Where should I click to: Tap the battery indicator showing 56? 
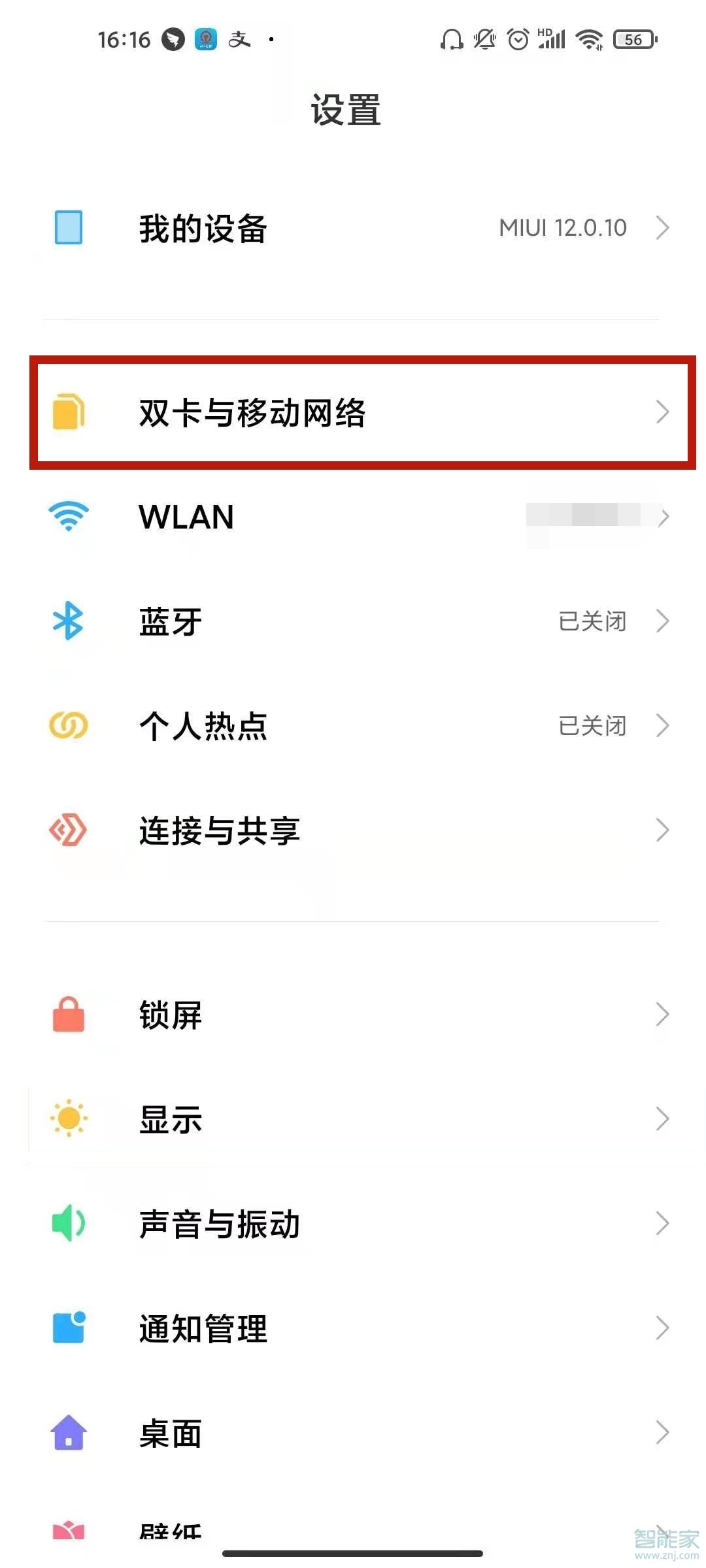pyautogui.click(x=633, y=39)
